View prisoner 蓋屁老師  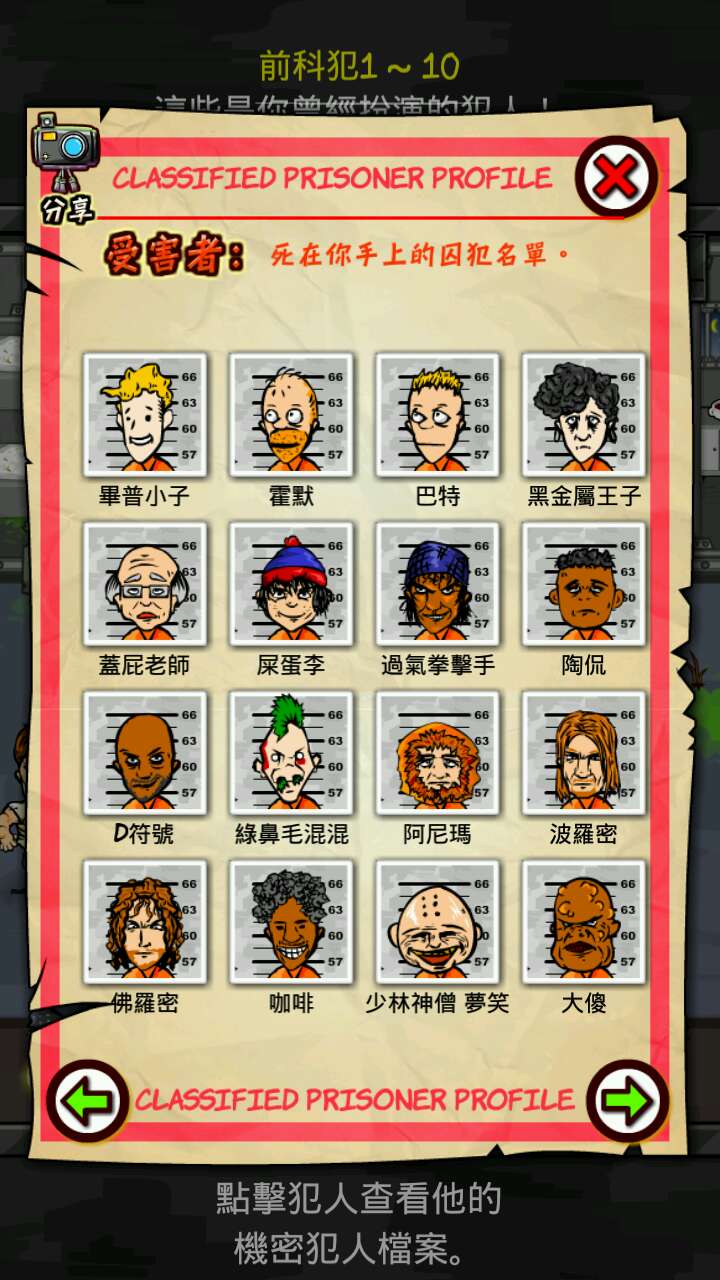(145, 584)
